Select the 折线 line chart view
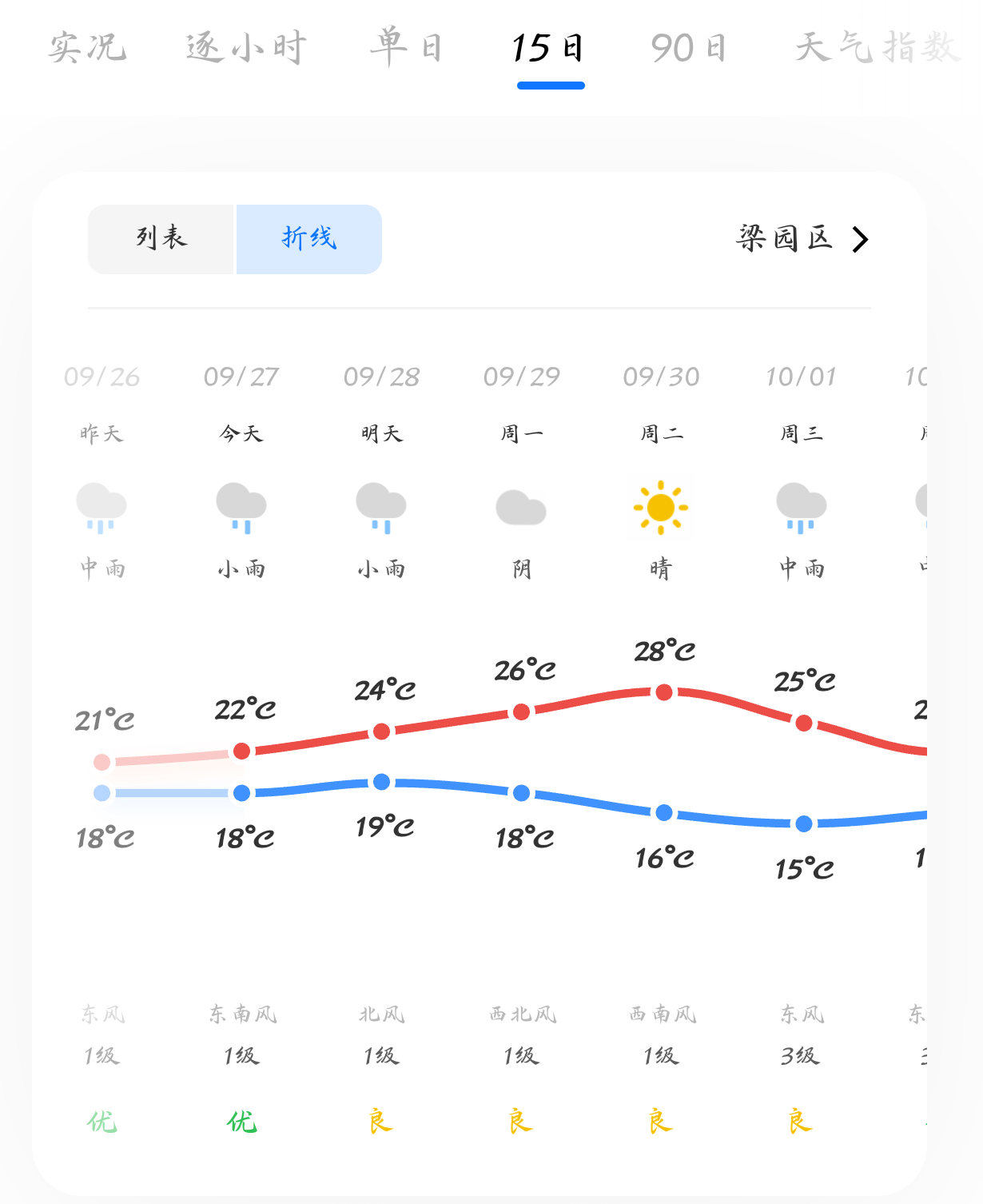The height and width of the screenshot is (1204, 983). coord(308,238)
